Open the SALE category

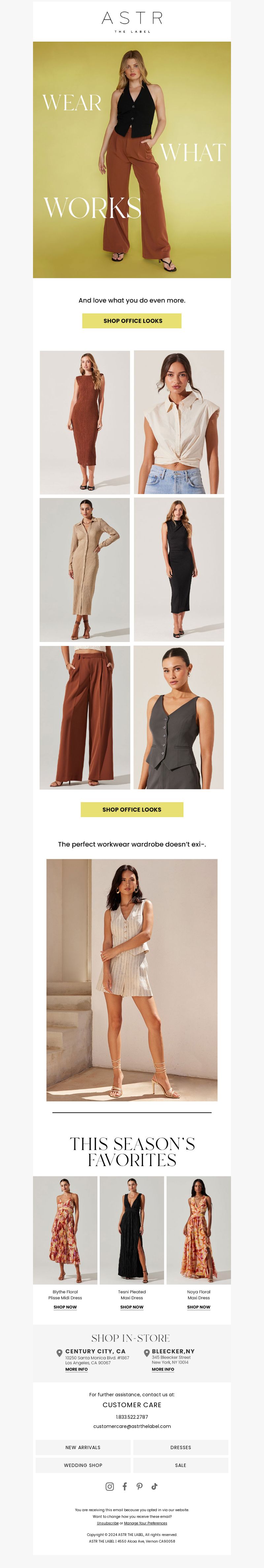pyautogui.click(x=181, y=1465)
